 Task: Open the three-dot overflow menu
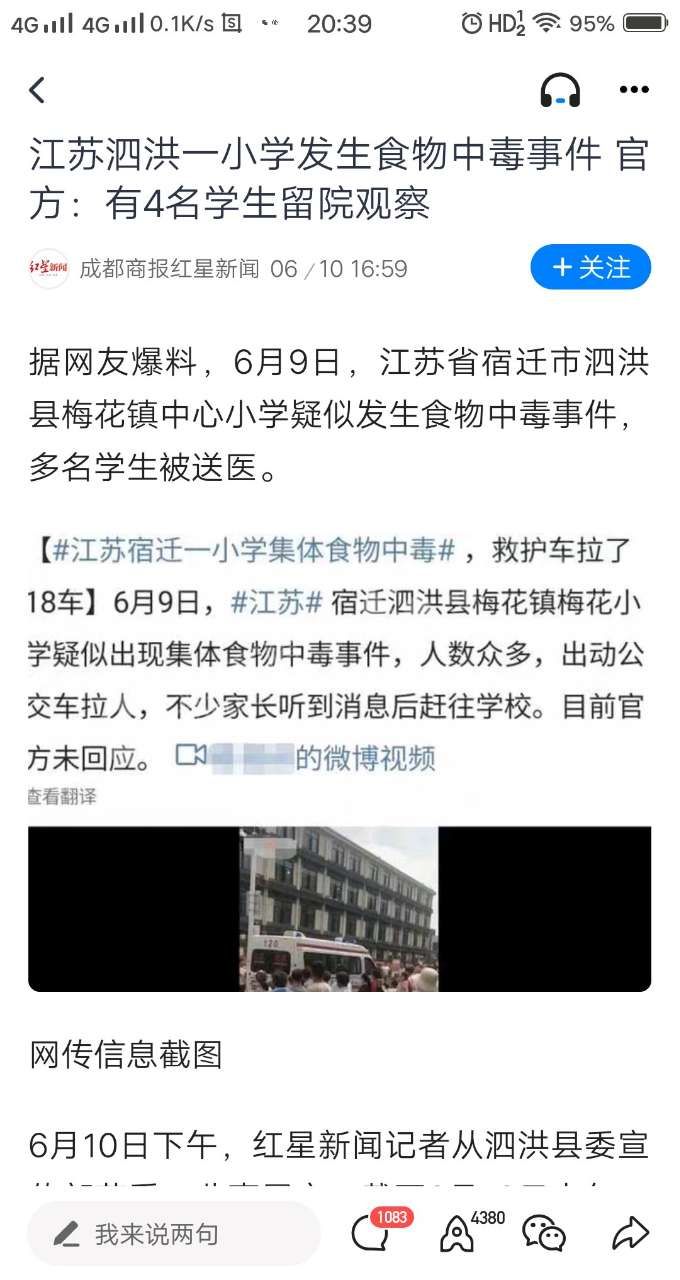(x=633, y=91)
